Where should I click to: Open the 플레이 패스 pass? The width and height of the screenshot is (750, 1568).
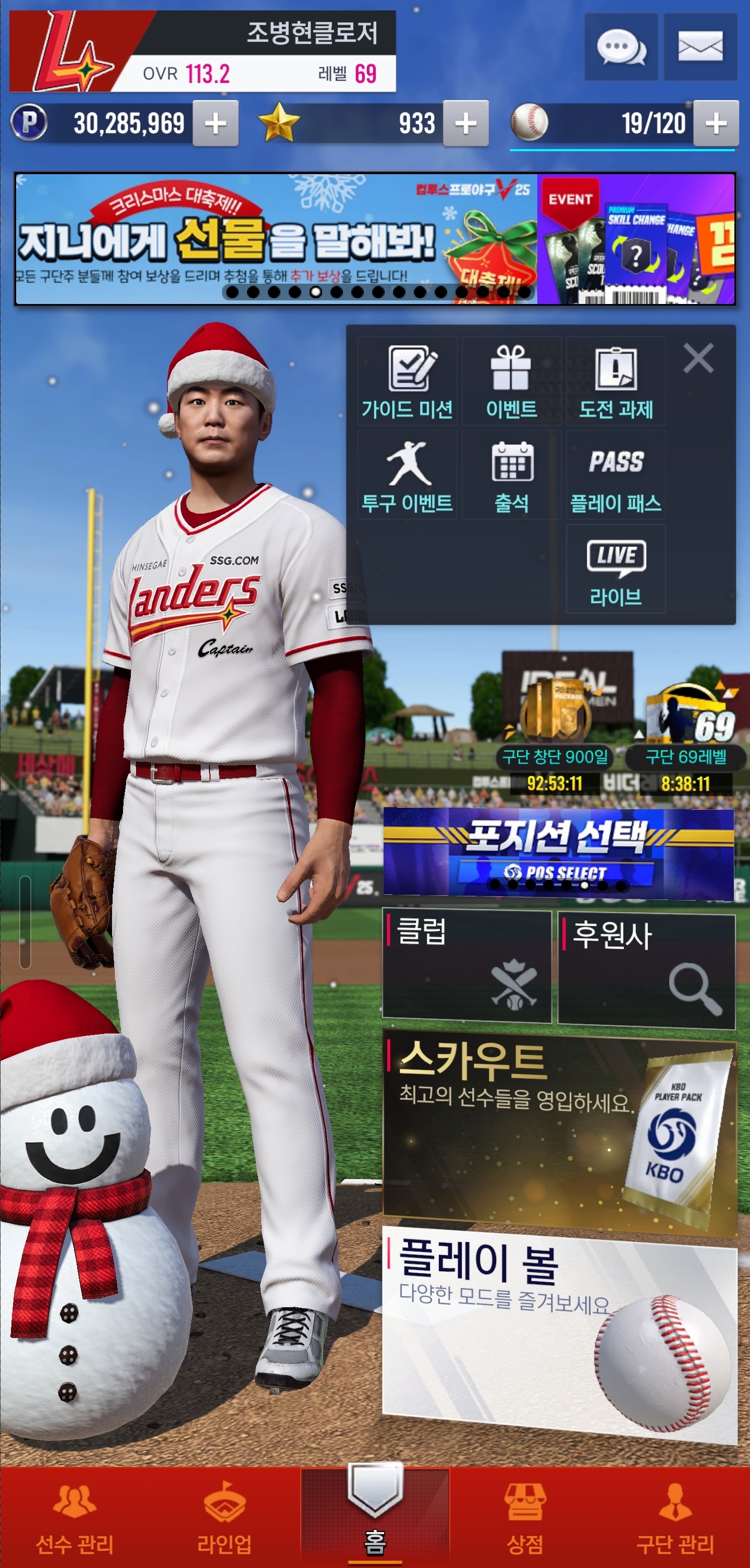616,476
